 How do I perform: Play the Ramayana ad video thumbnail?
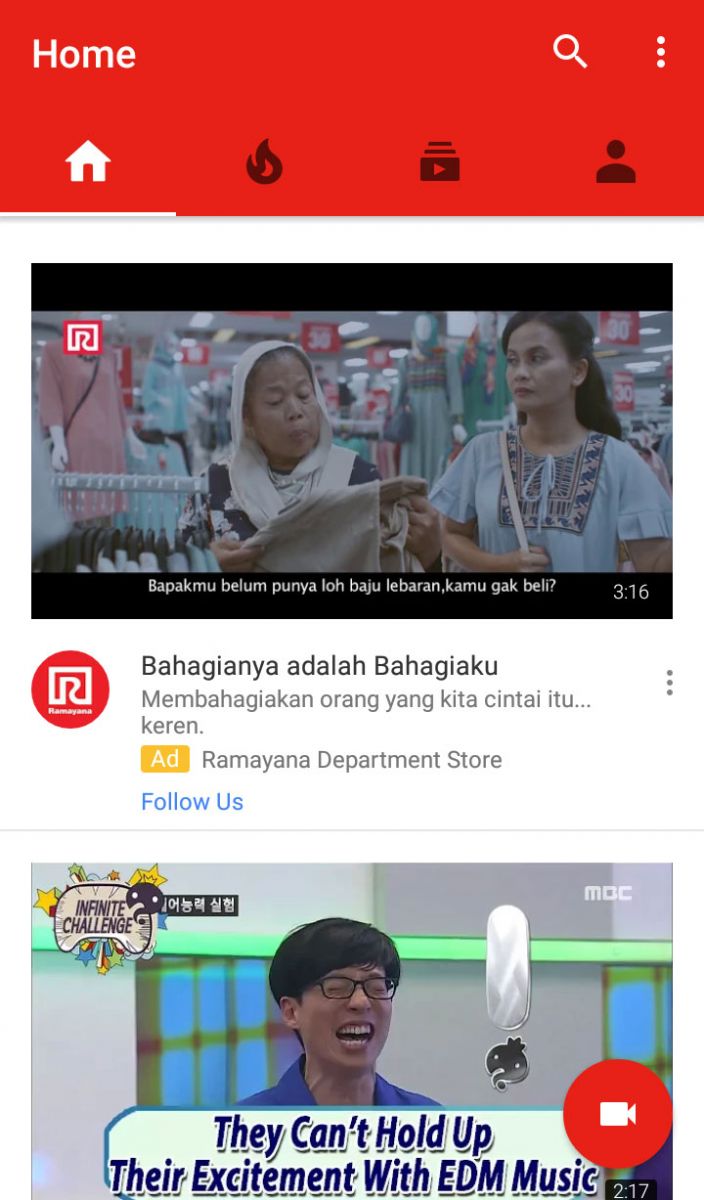tap(352, 441)
